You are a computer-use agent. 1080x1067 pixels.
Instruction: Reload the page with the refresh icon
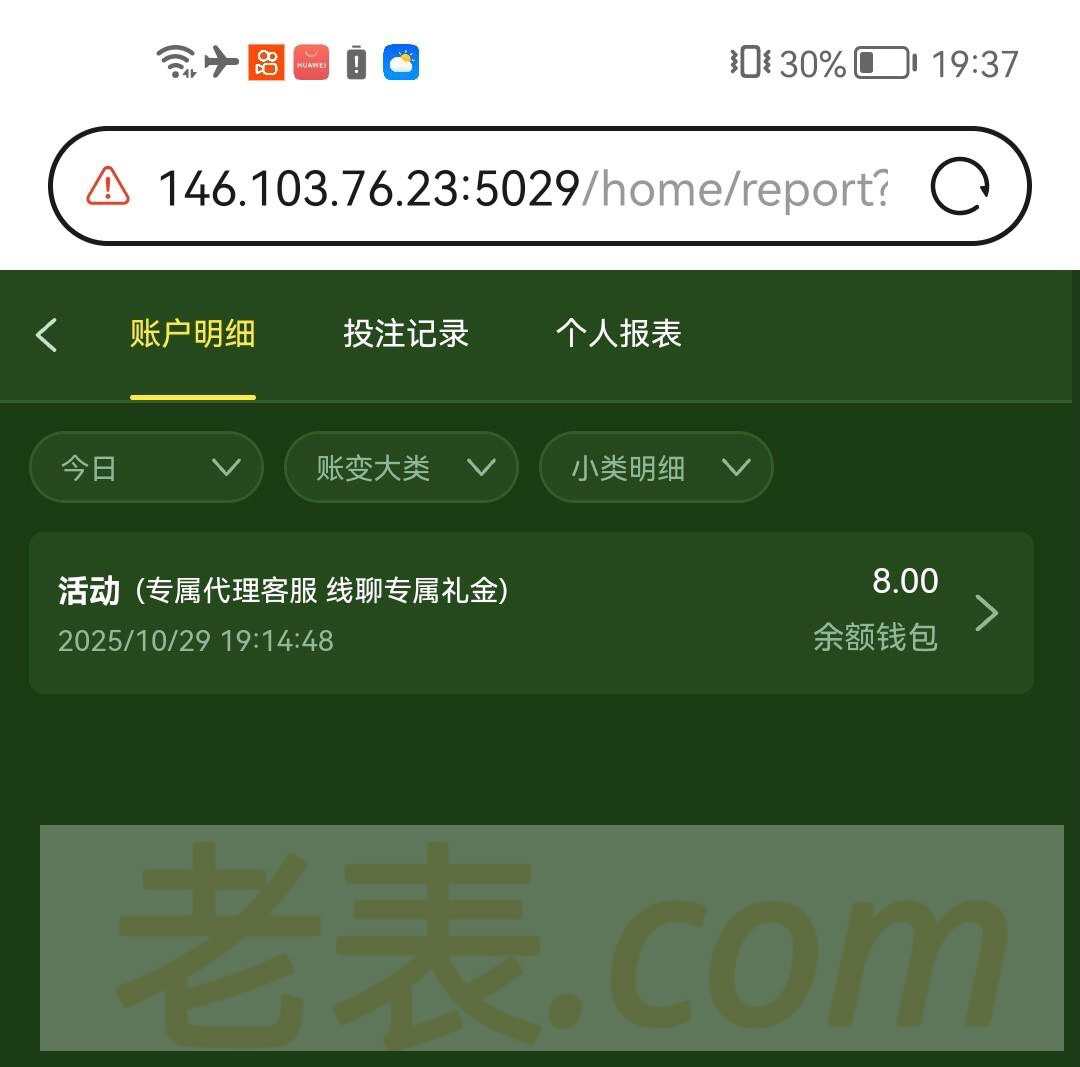[x=960, y=187]
